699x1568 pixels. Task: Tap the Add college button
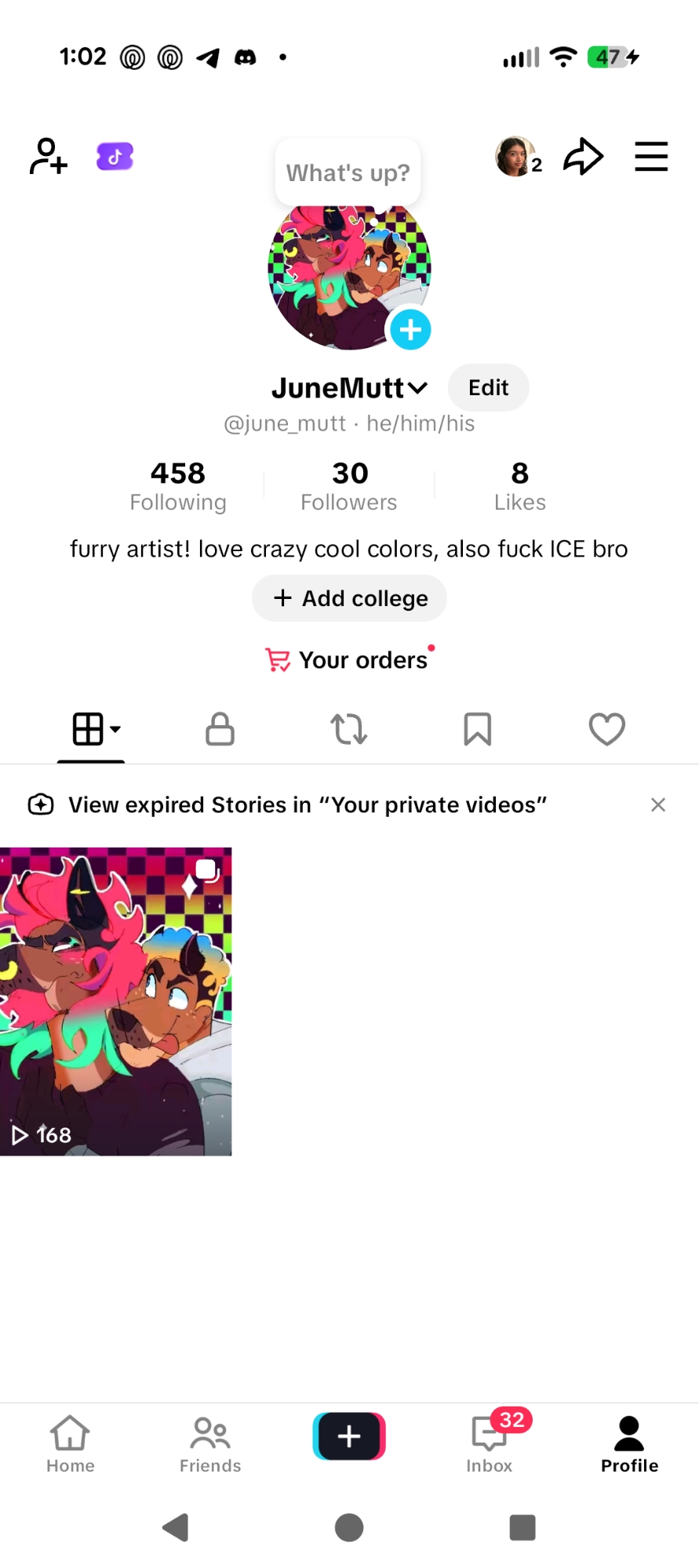(x=349, y=598)
